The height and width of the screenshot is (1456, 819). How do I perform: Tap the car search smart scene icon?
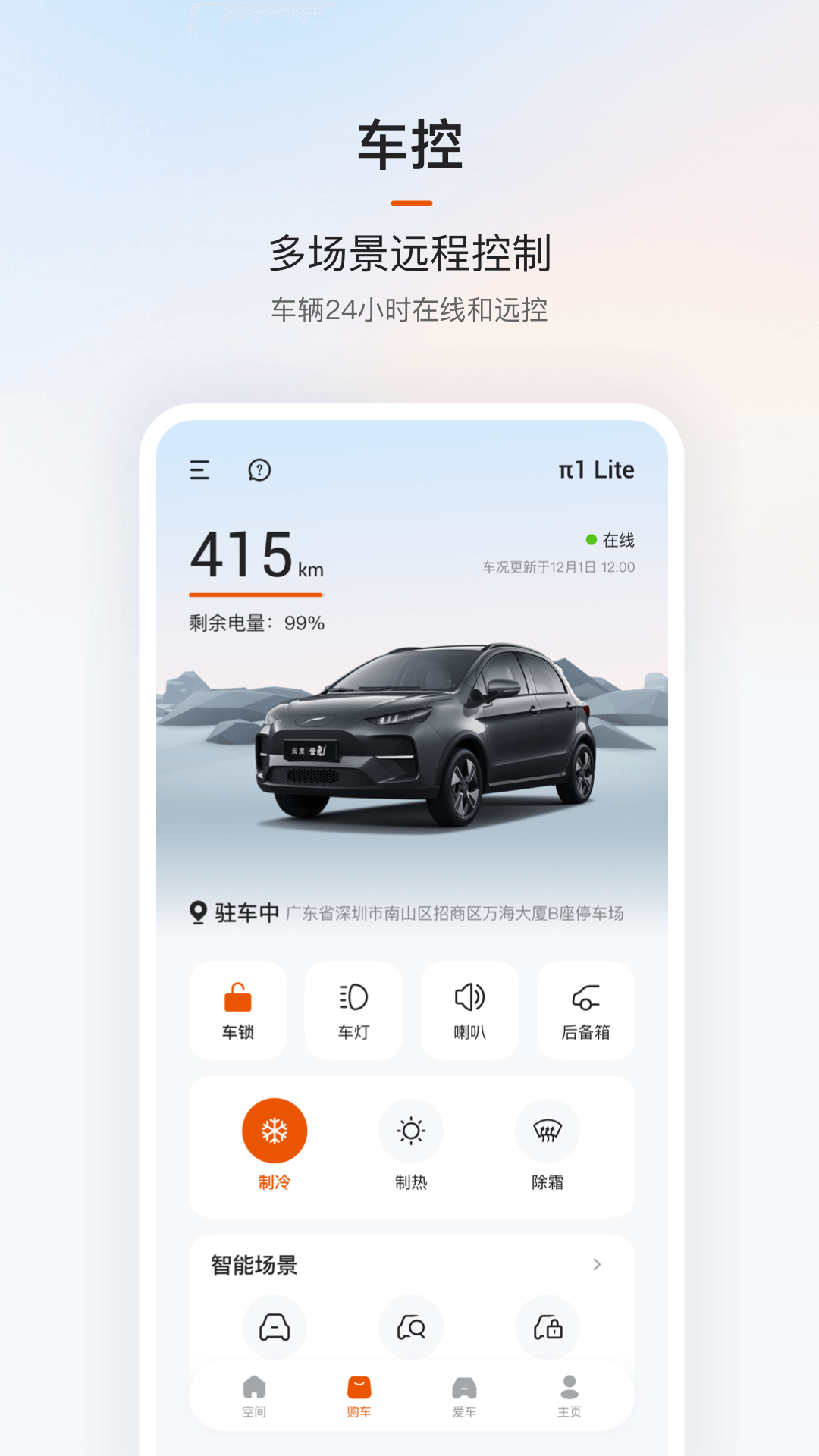(411, 1328)
